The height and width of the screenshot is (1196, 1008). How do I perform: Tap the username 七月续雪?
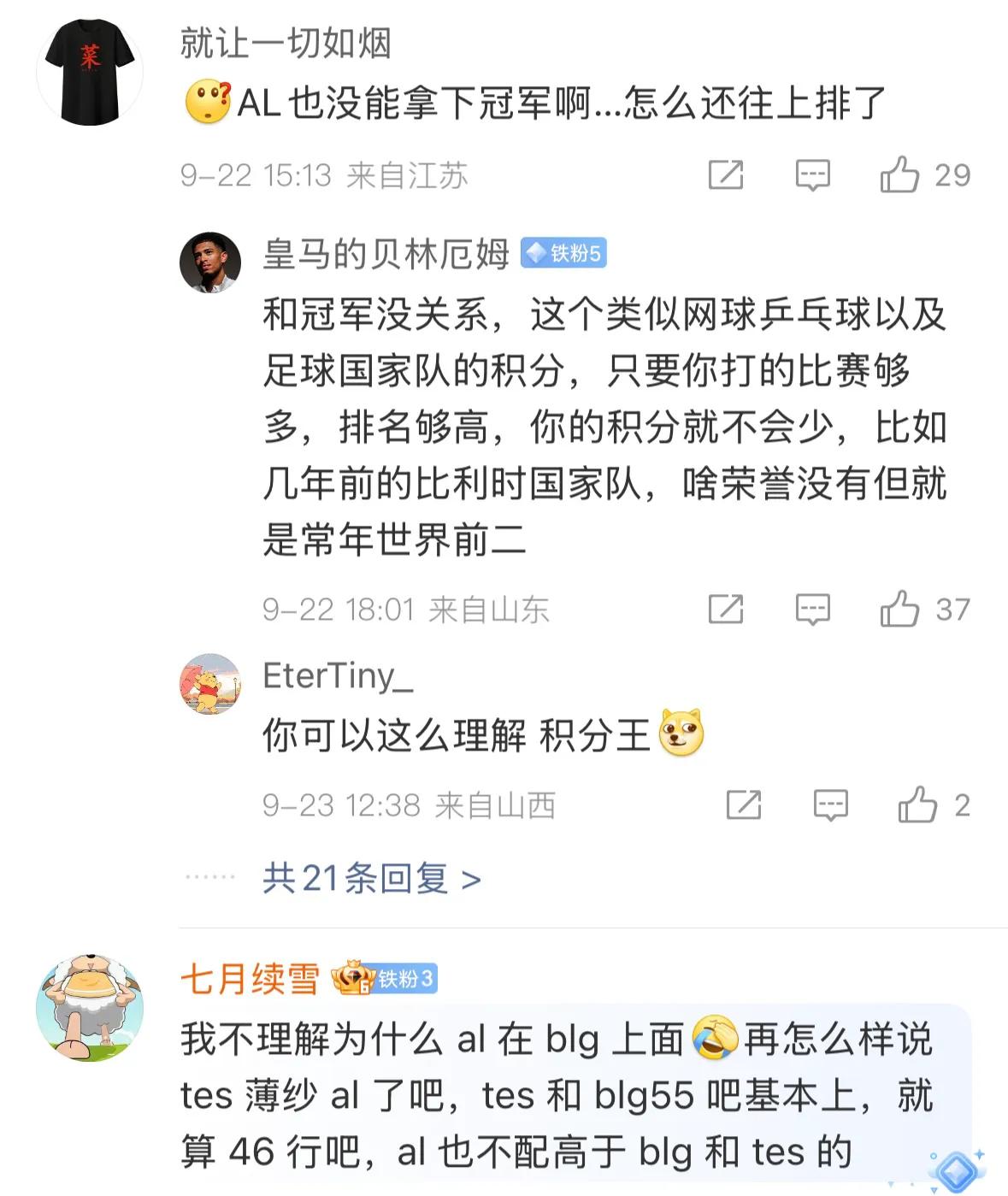pos(249,979)
